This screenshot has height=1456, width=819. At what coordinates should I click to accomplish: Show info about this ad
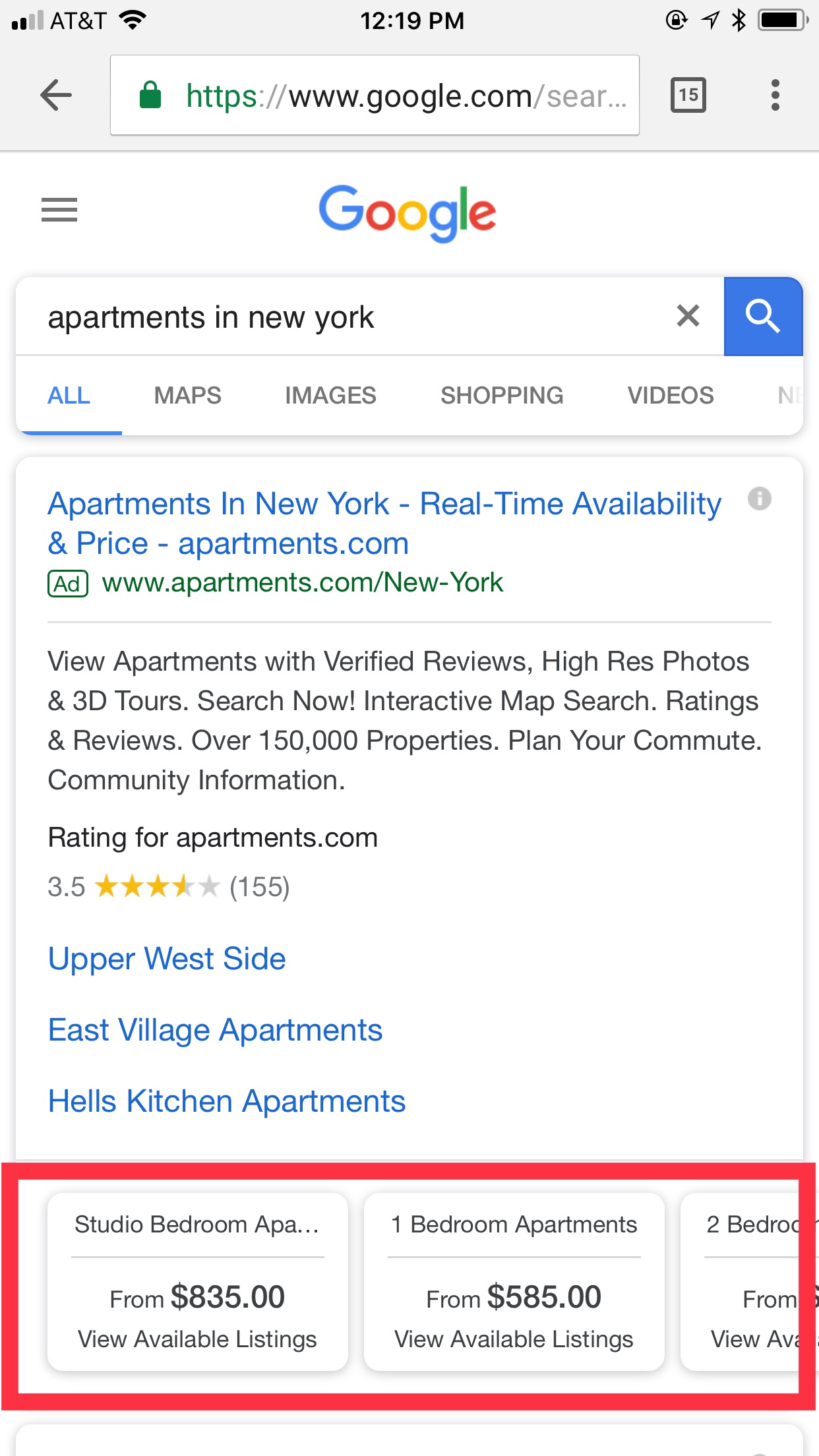pyautogui.click(x=760, y=499)
